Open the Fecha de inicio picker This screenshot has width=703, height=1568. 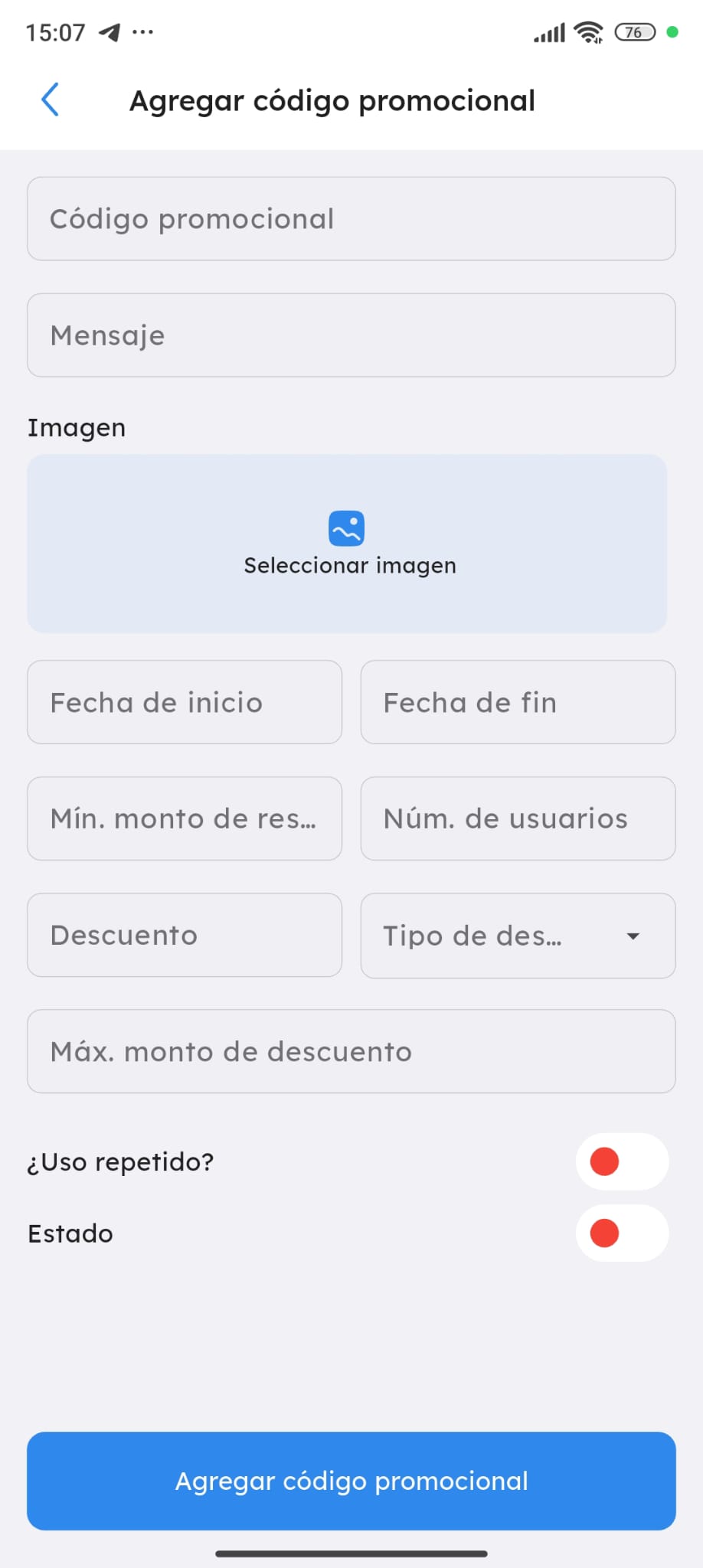184,702
